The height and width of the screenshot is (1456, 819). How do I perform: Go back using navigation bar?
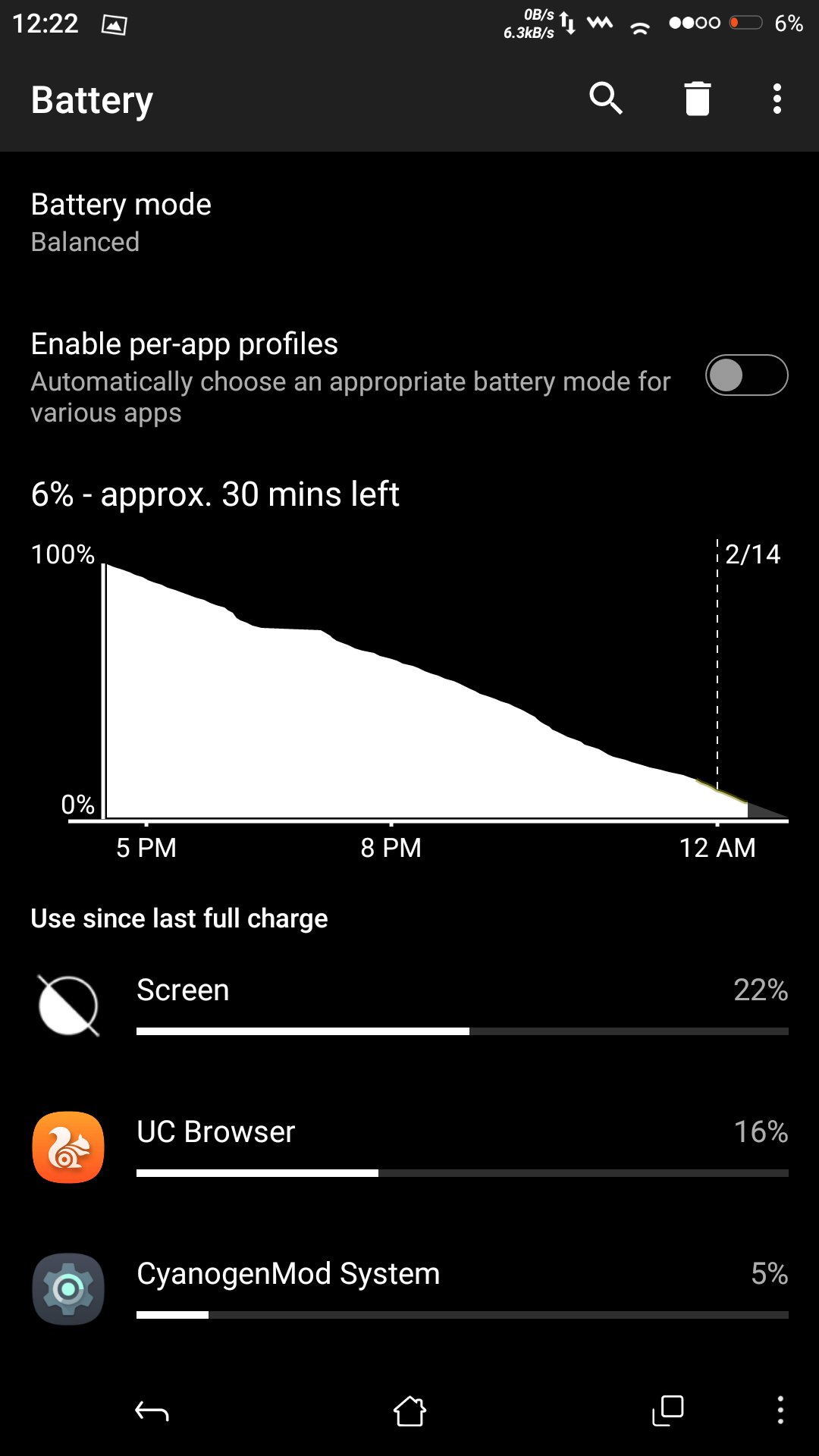coord(152,1410)
